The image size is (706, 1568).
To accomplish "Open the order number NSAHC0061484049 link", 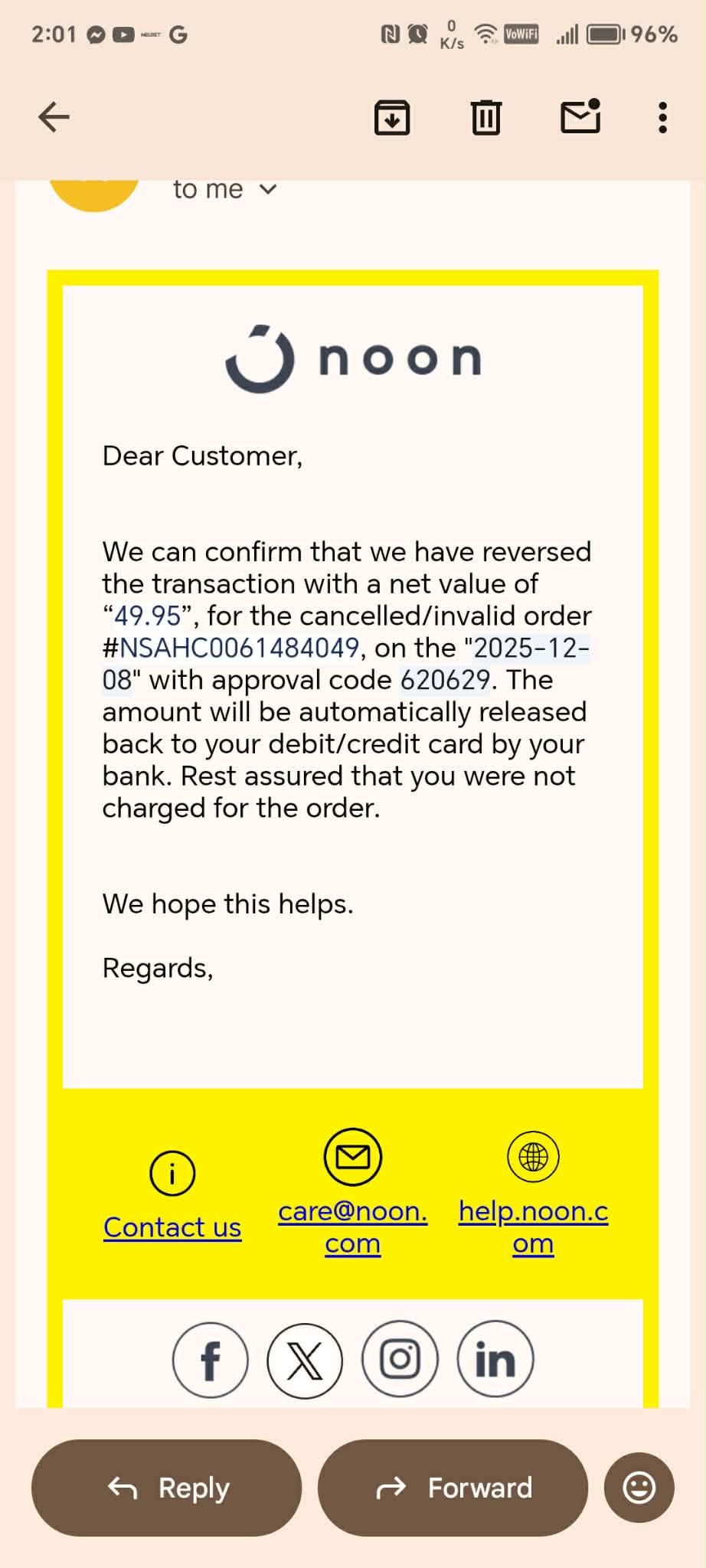I will click(x=239, y=648).
